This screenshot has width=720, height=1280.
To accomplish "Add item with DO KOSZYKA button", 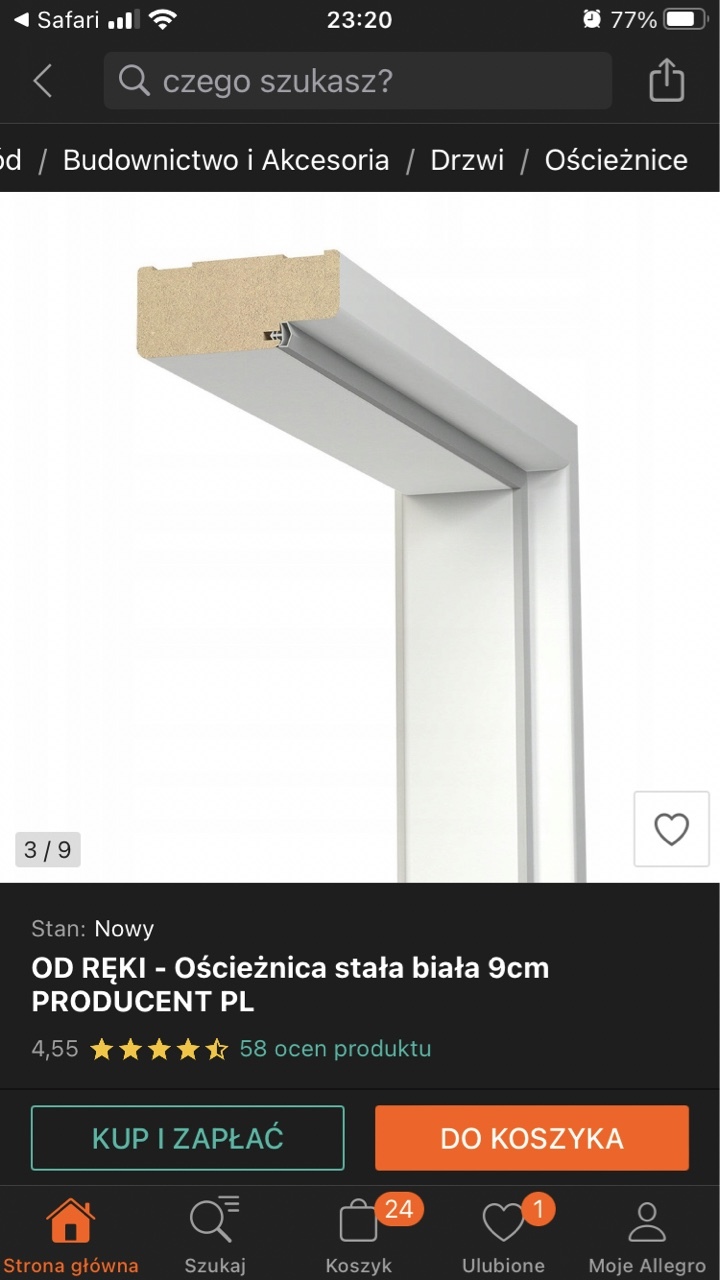I will click(x=532, y=1138).
